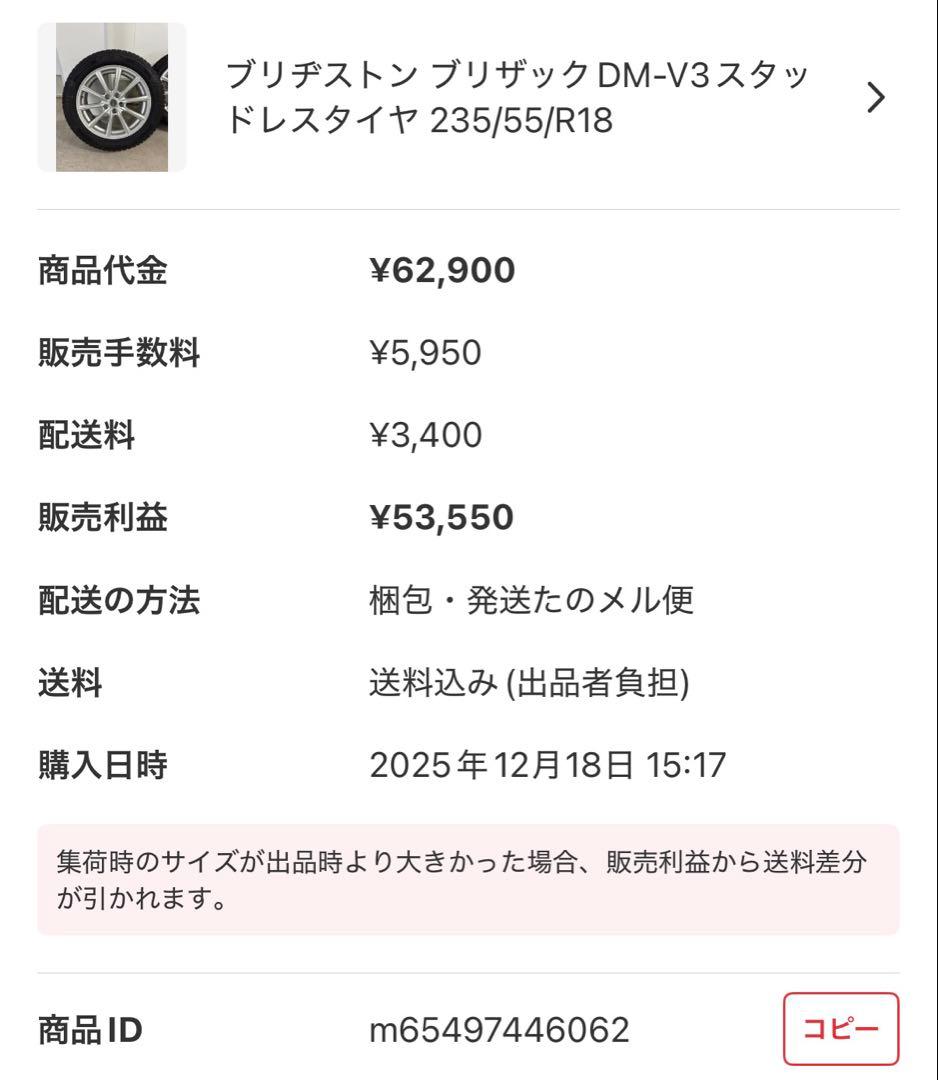Open the tire wheel product thumbnail
The height and width of the screenshot is (1080, 938).
point(111,96)
